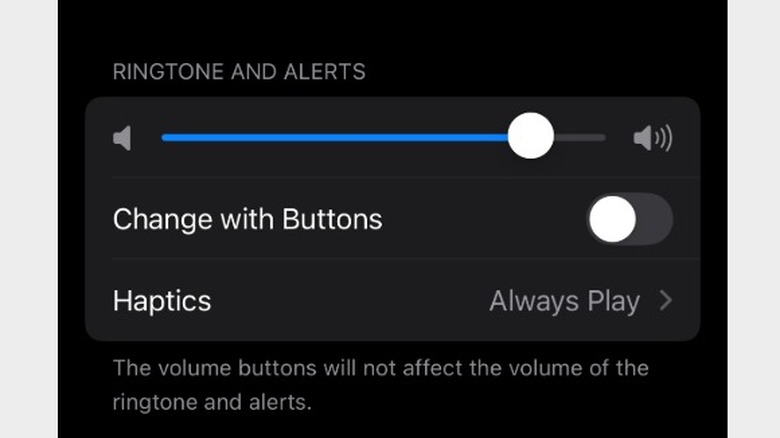Open the Haptics setting
The width and height of the screenshot is (780, 438).
[x=392, y=301]
